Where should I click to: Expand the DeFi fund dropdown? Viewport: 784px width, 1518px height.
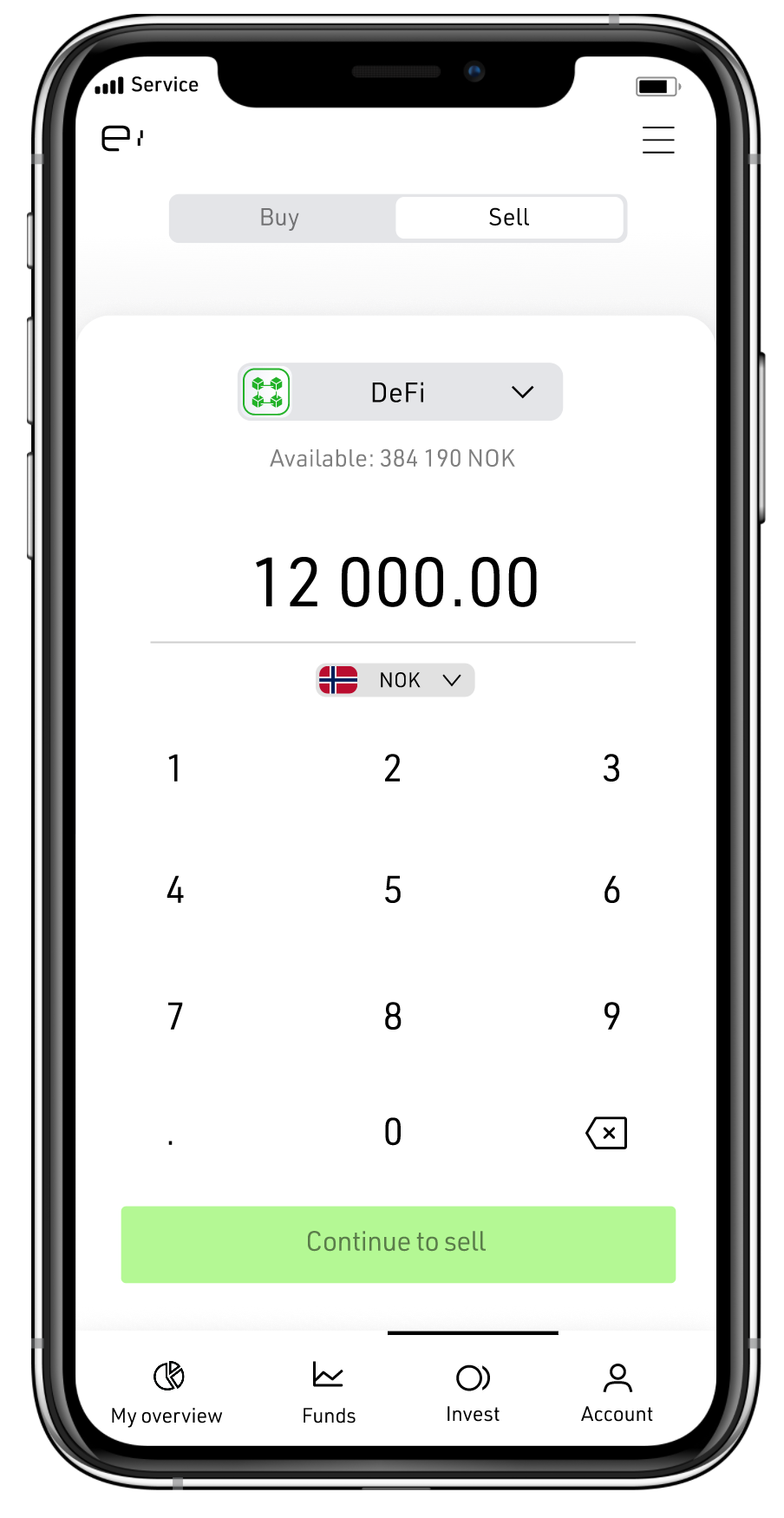(400, 392)
